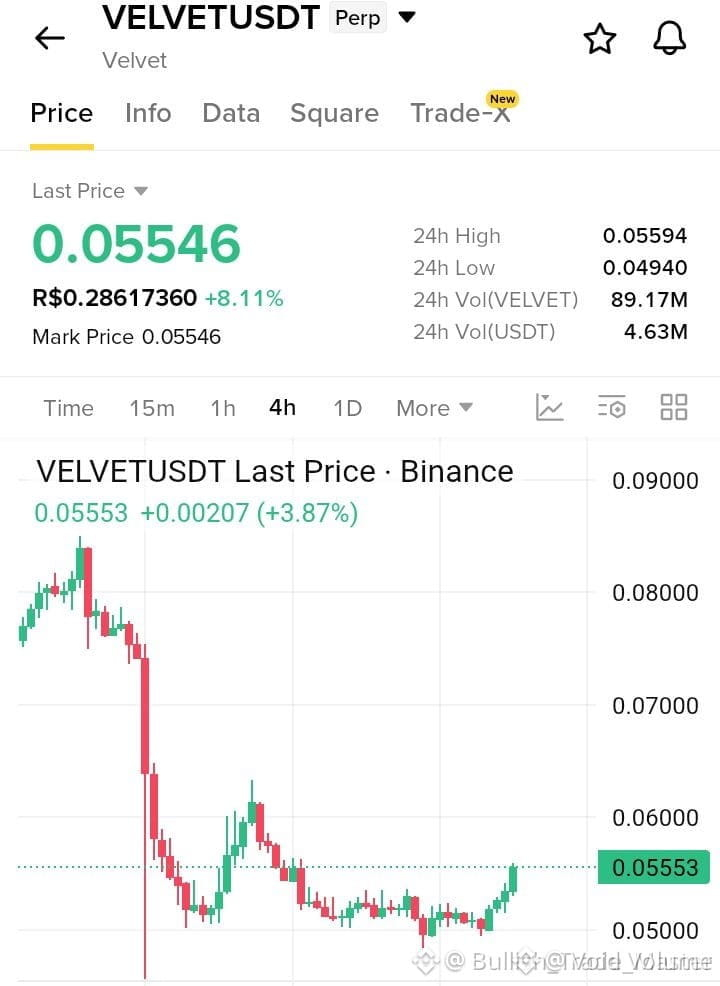Add VELVETUSDT to favorites with the star
Image resolution: width=720 pixels, height=986 pixels.
click(600, 39)
